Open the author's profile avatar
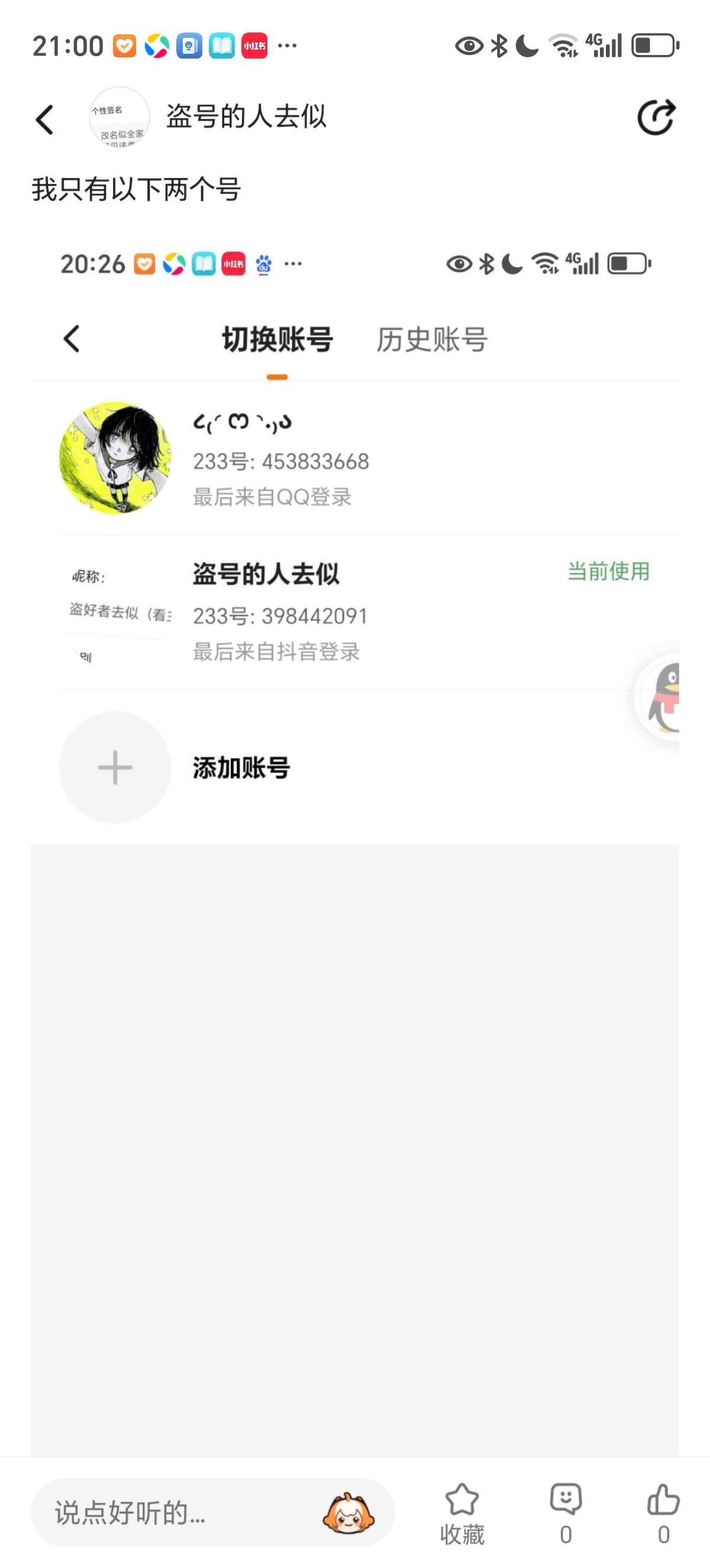Viewport: 710px width, 1568px height. point(120,118)
